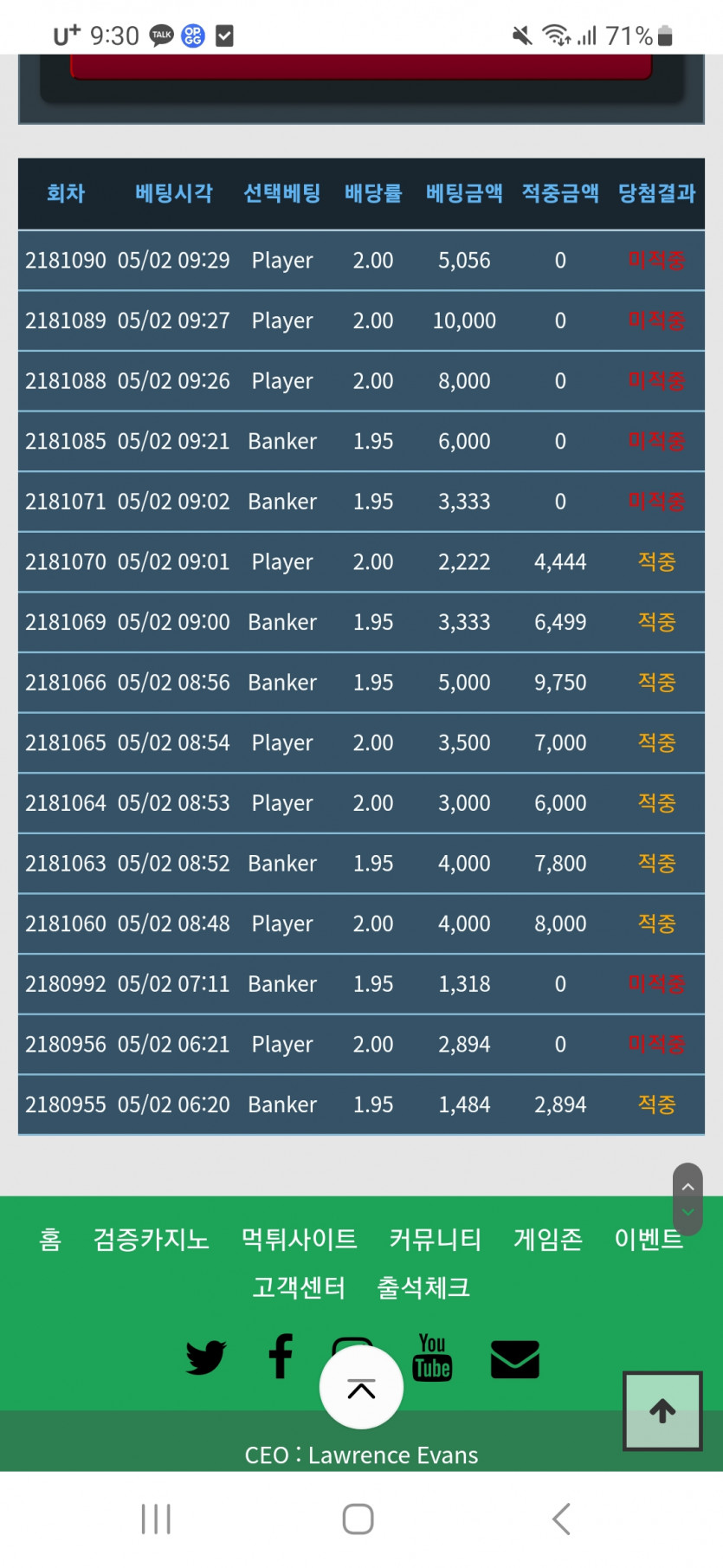
Task: Open recent apps from navigation bar
Action: point(156,1519)
